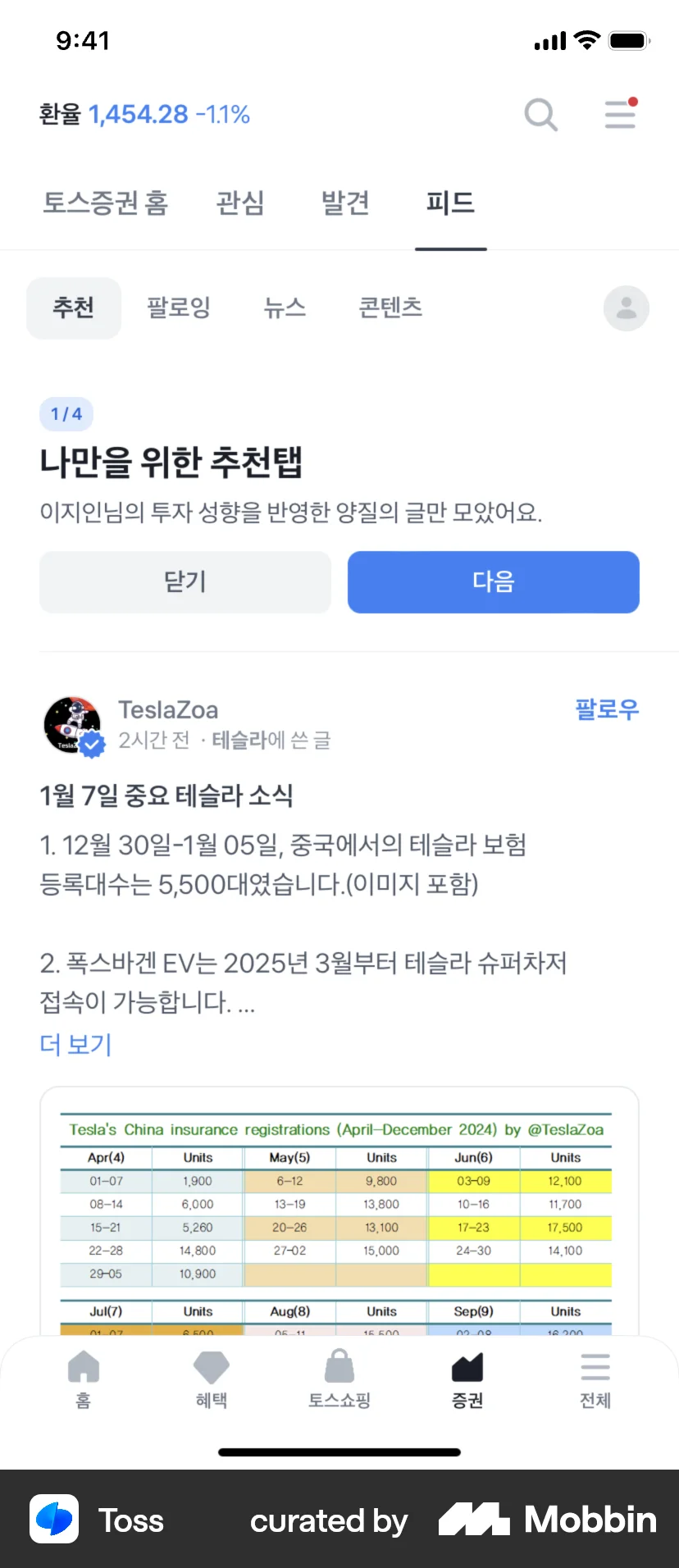Tap 다음 to see the next tip
Screen dimensions: 679x1568
click(493, 581)
